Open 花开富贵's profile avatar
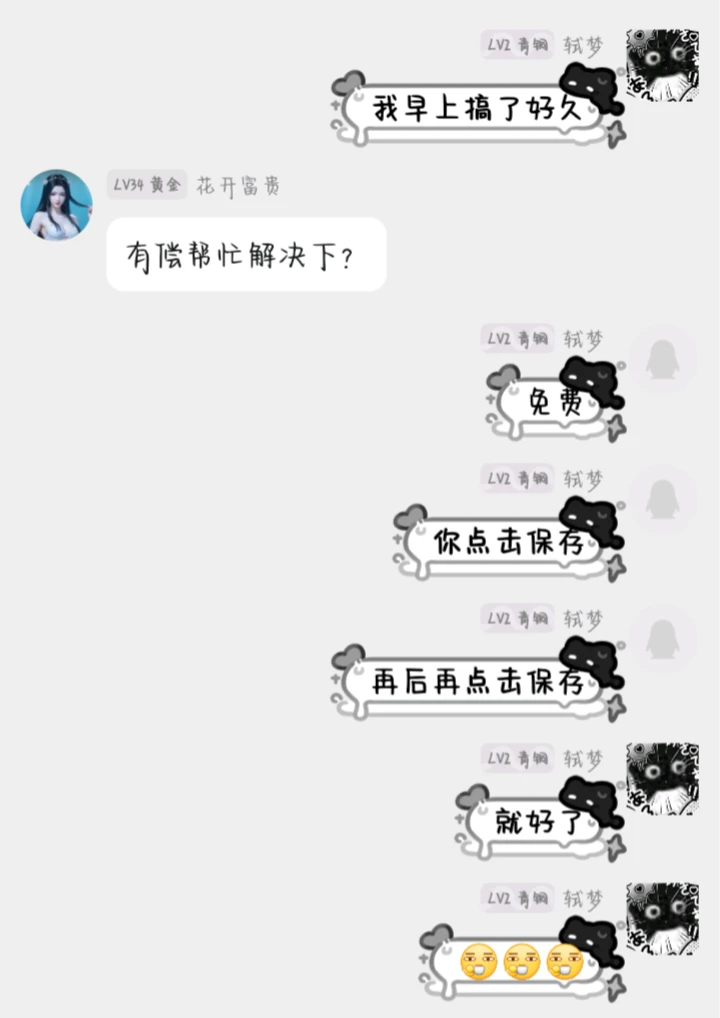 56,205
